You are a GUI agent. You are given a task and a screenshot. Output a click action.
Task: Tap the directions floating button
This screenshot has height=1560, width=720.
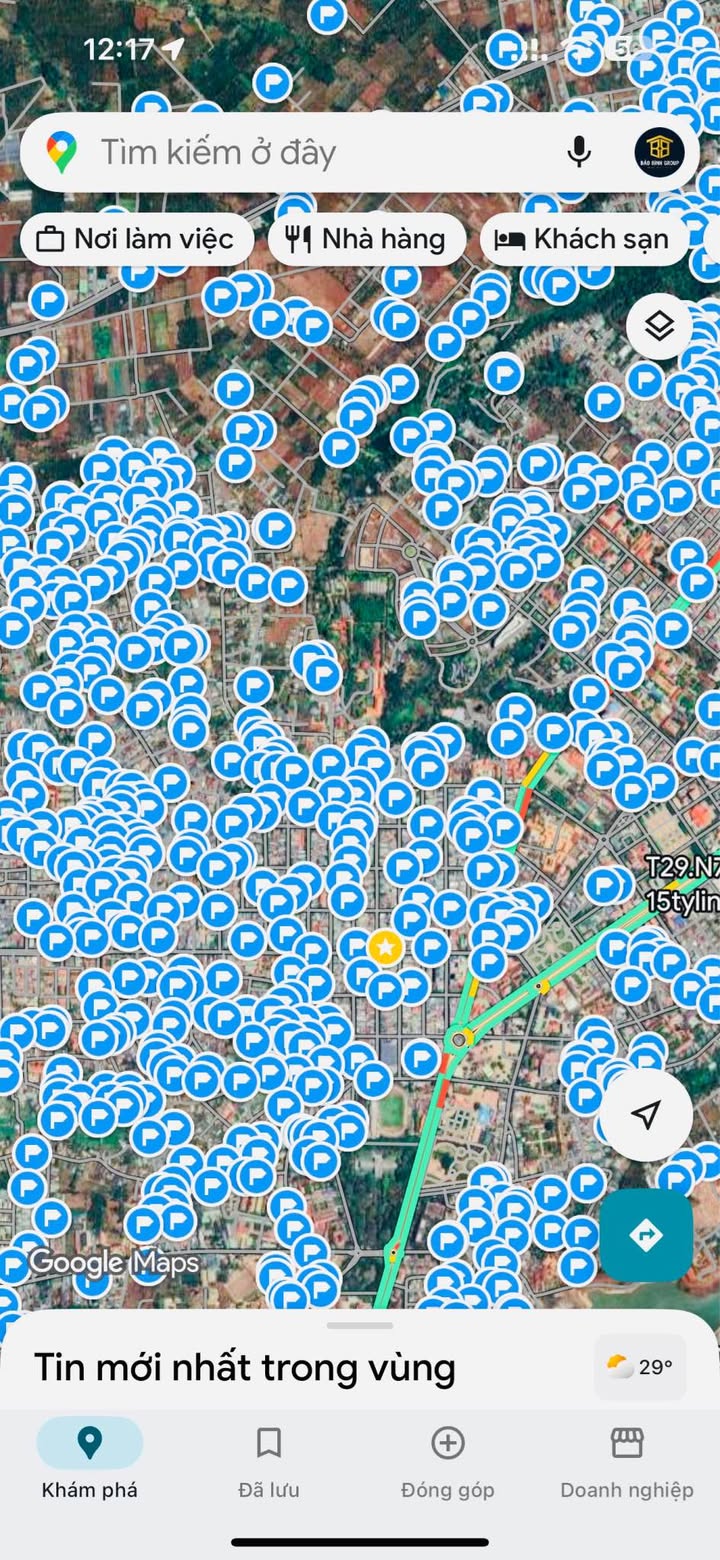[646, 1235]
